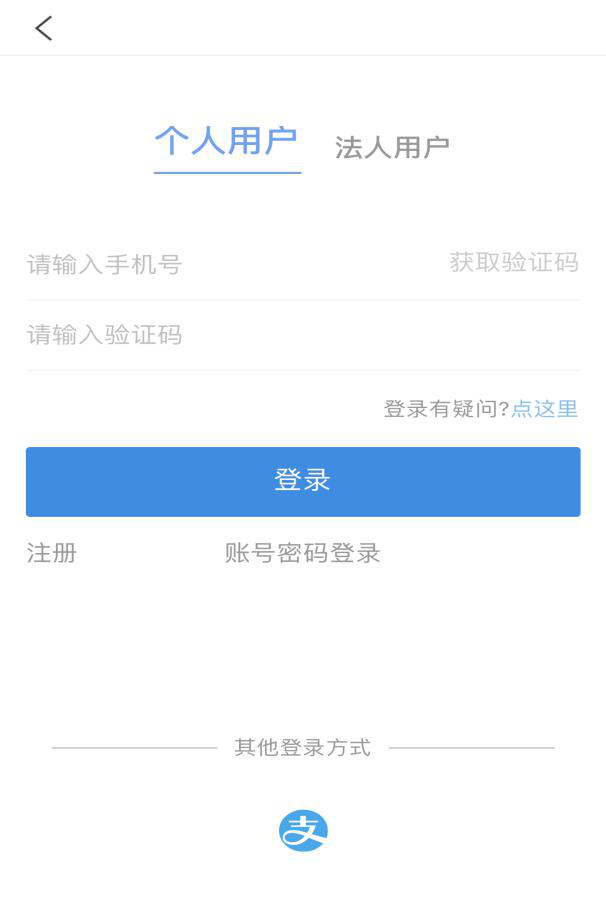Tap the blue 登录 button
The width and height of the screenshot is (606, 903).
[303, 481]
